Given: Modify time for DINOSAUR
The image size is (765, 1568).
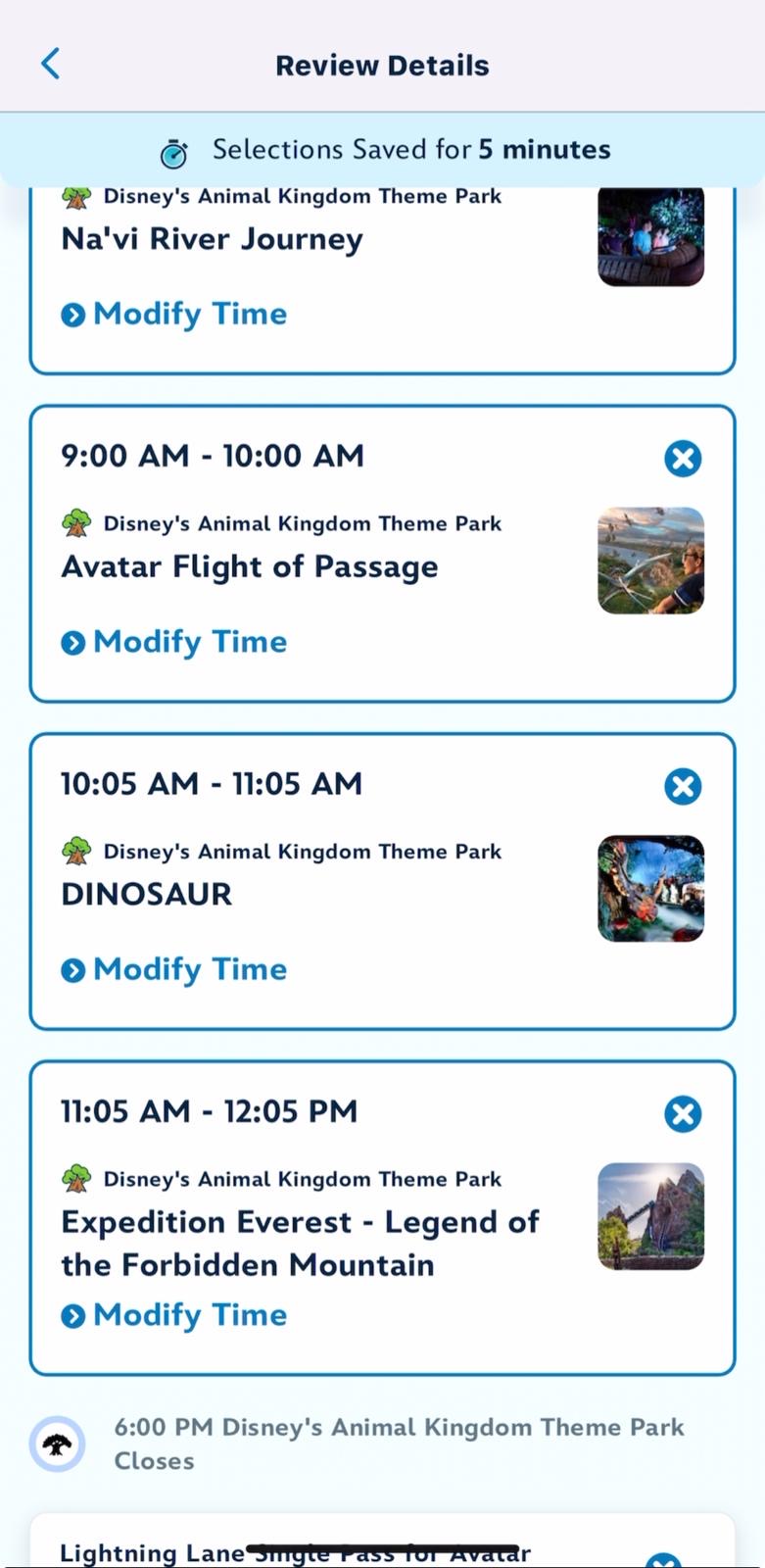Looking at the screenshot, I should click(174, 969).
